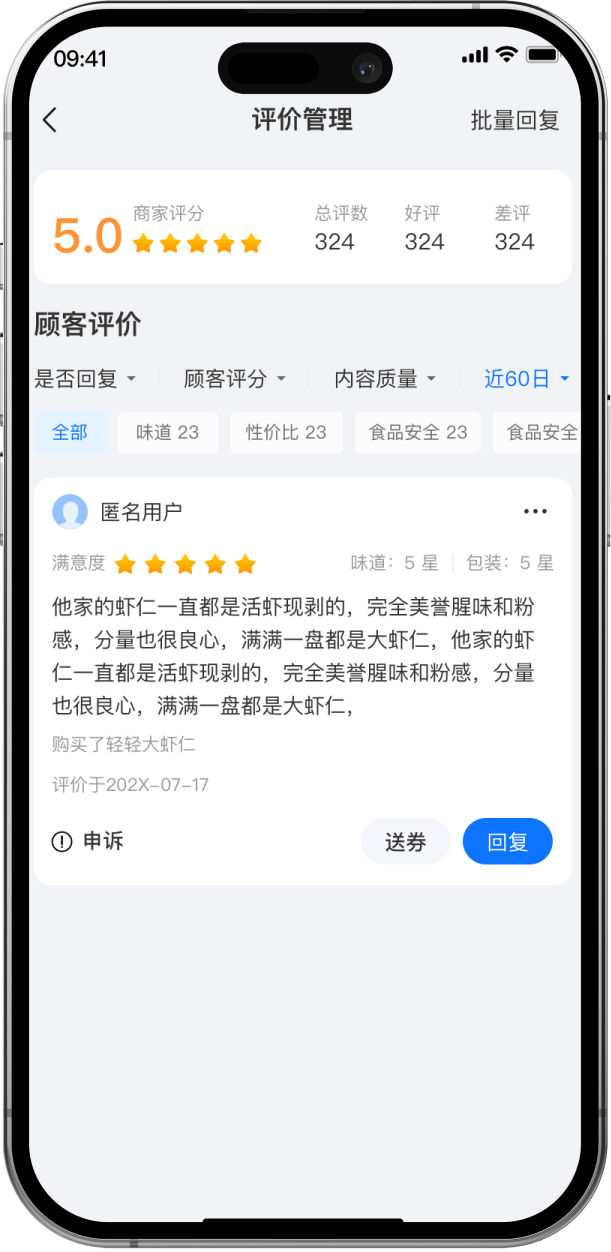The width and height of the screenshot is (611, 1252).
Task: Filter reviews by 食品安全 23
Action: click(418, 432)
